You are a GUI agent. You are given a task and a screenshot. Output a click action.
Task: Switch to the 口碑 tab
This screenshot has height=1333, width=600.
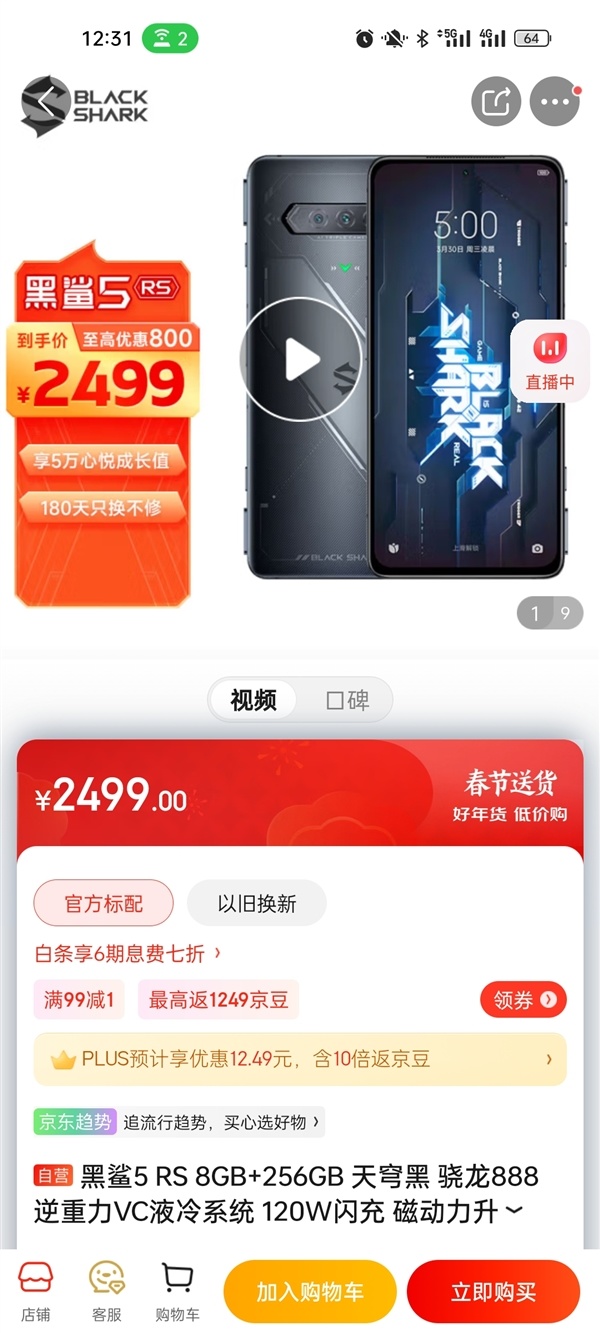[x=347, y=700]
